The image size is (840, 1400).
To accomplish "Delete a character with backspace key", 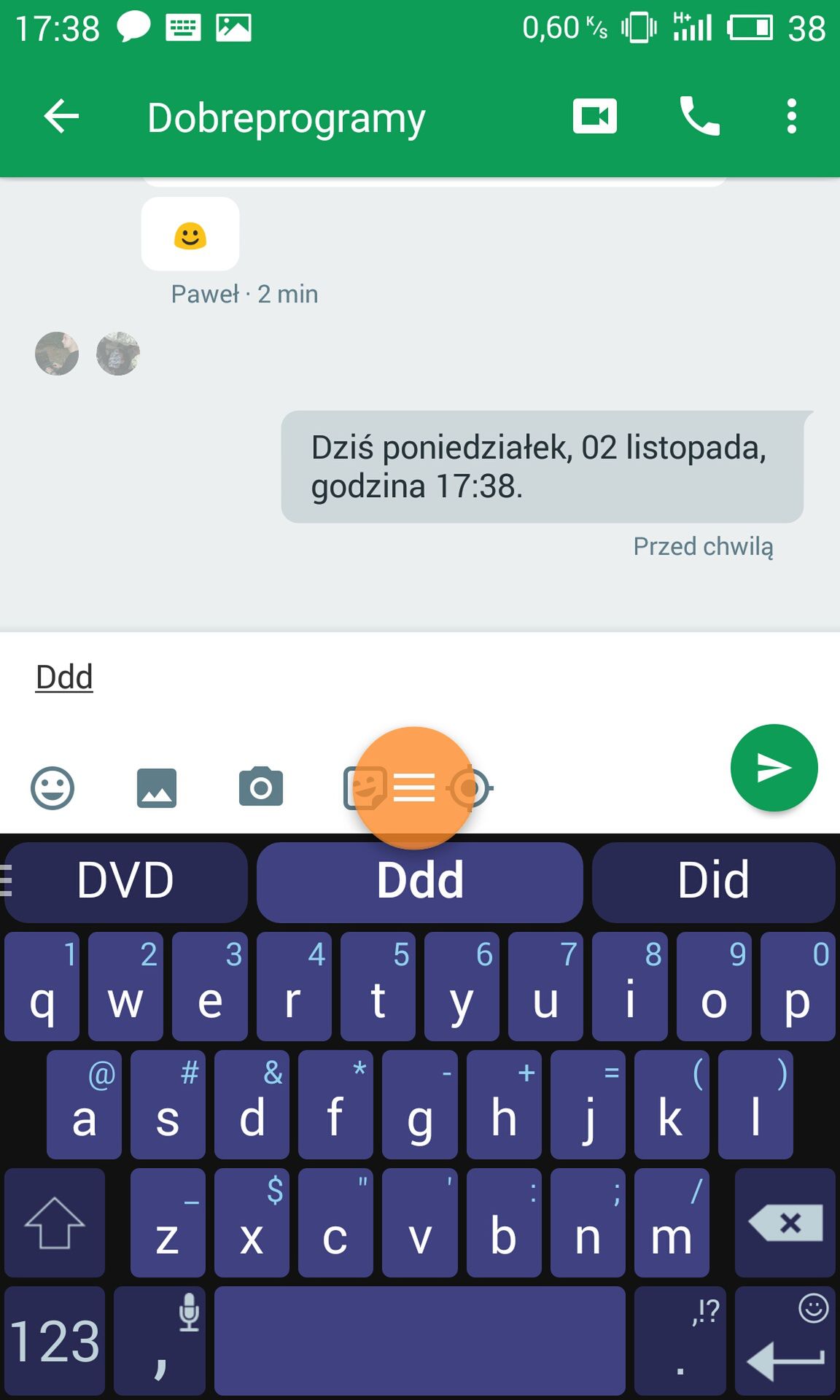I will (x=785, y=1222).
